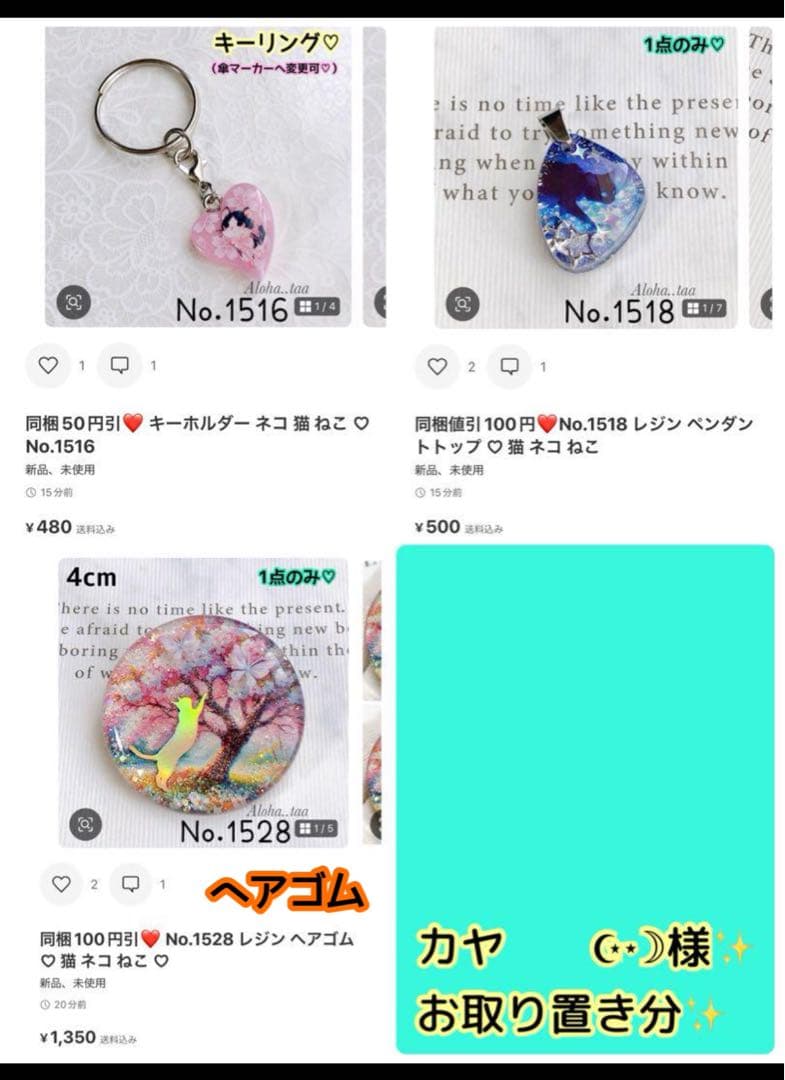The height and width of the screenshot is (1080, 785).
Task: View the pink heart keyring main photo
Action: (x=195, y=170)
